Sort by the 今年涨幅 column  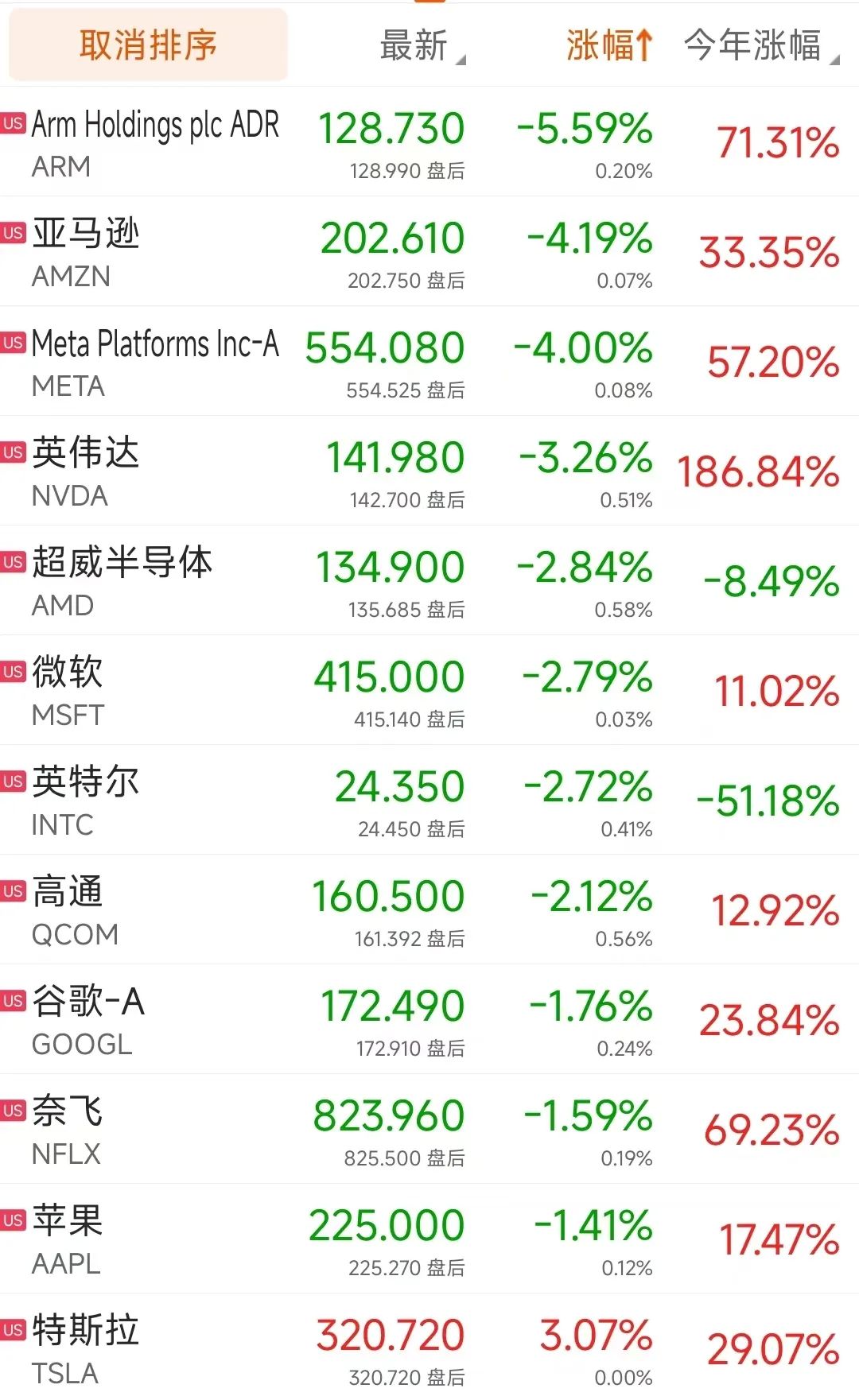coord(761,45)
